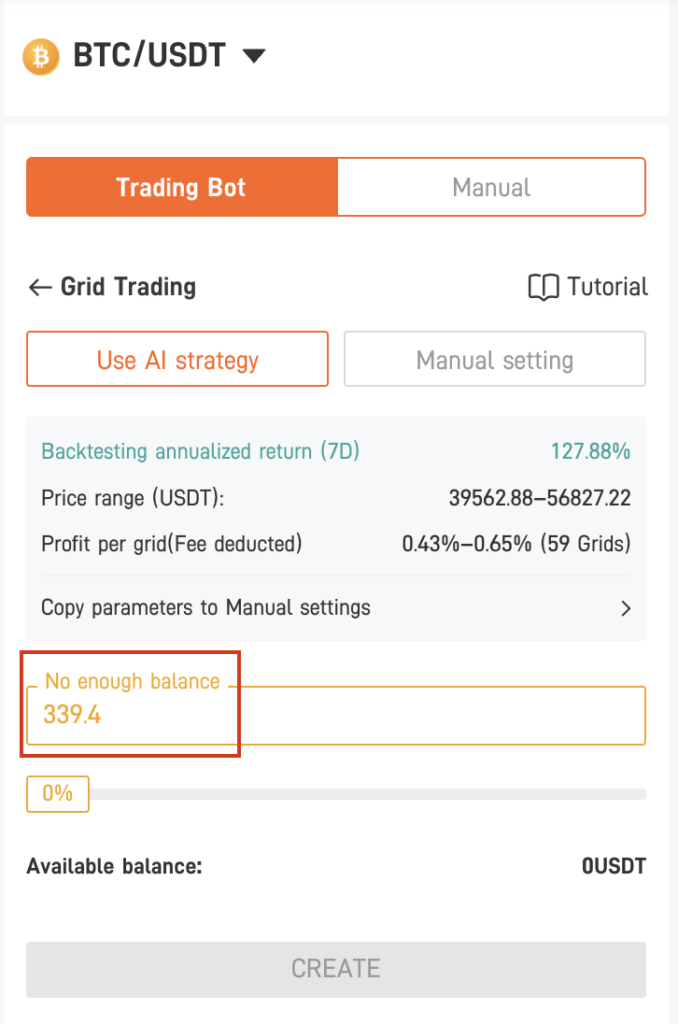Viewport: 678px width, 1024px height.
Task: Open the BTC/USDT trading pair dropdown
Action: click(254, 56)
